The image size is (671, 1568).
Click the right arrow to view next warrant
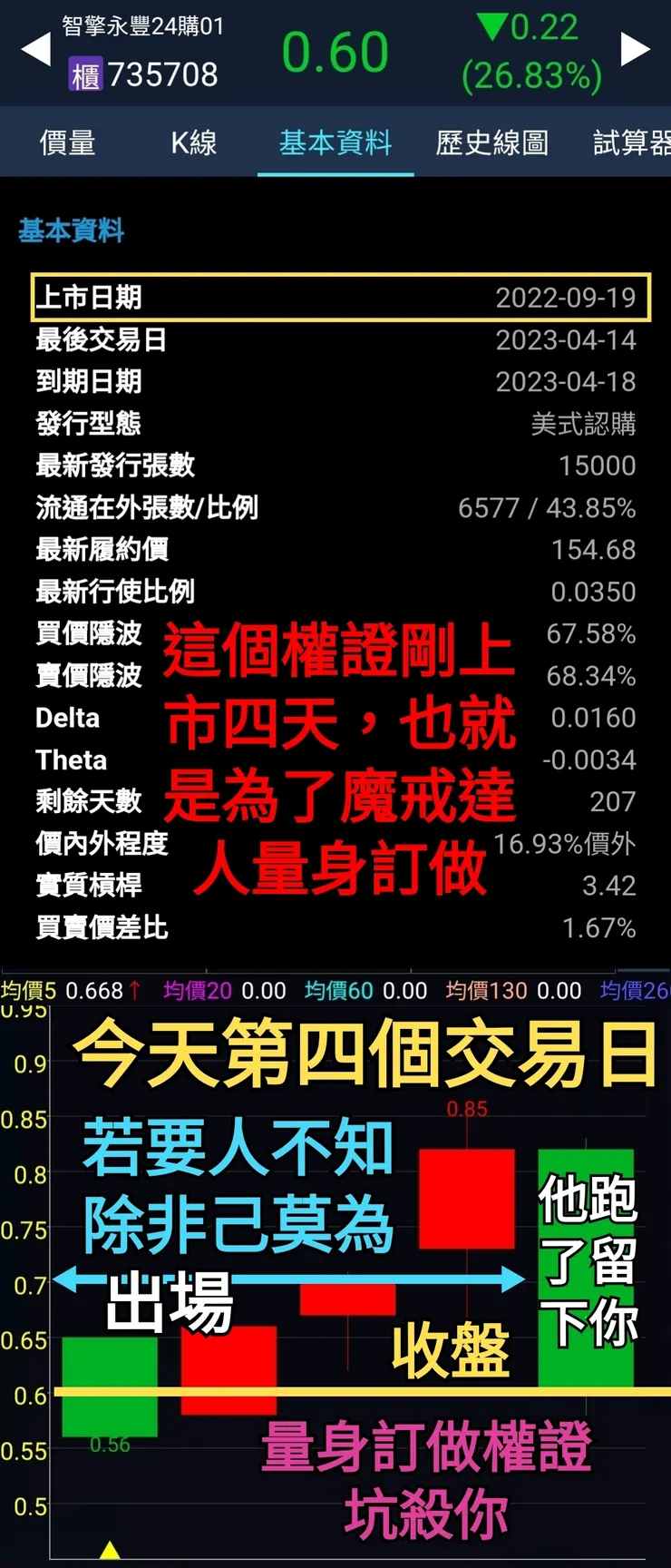pos(637,50)
